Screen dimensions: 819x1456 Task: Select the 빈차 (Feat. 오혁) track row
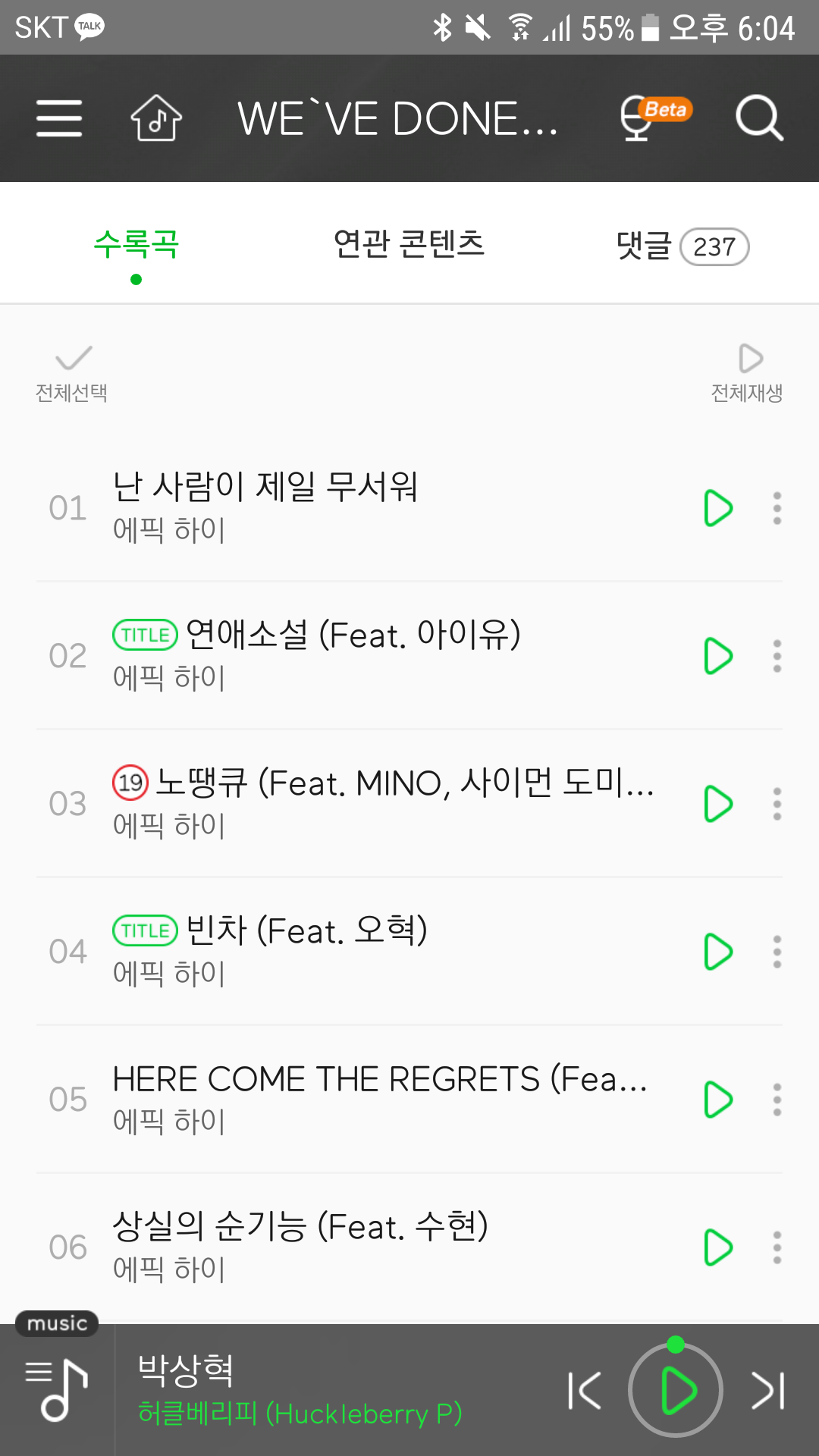409,952
